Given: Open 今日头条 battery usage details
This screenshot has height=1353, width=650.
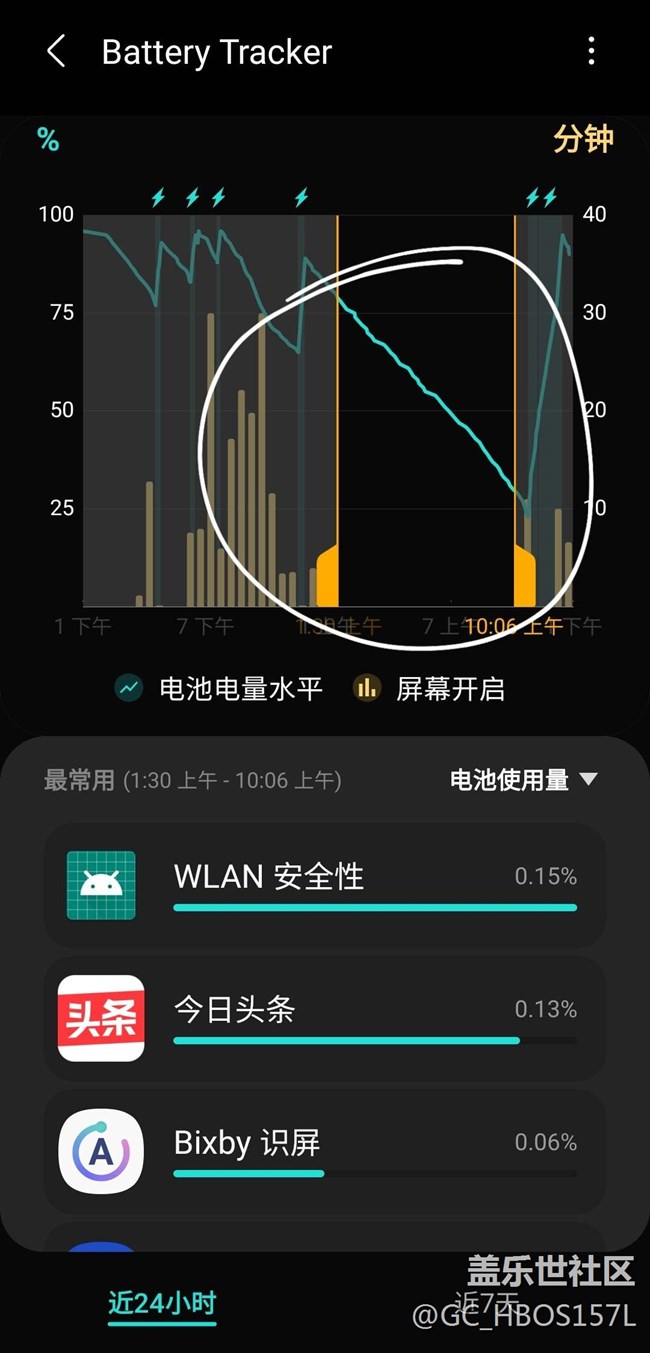Looking at the screenshot, I should click(325, 1018).
